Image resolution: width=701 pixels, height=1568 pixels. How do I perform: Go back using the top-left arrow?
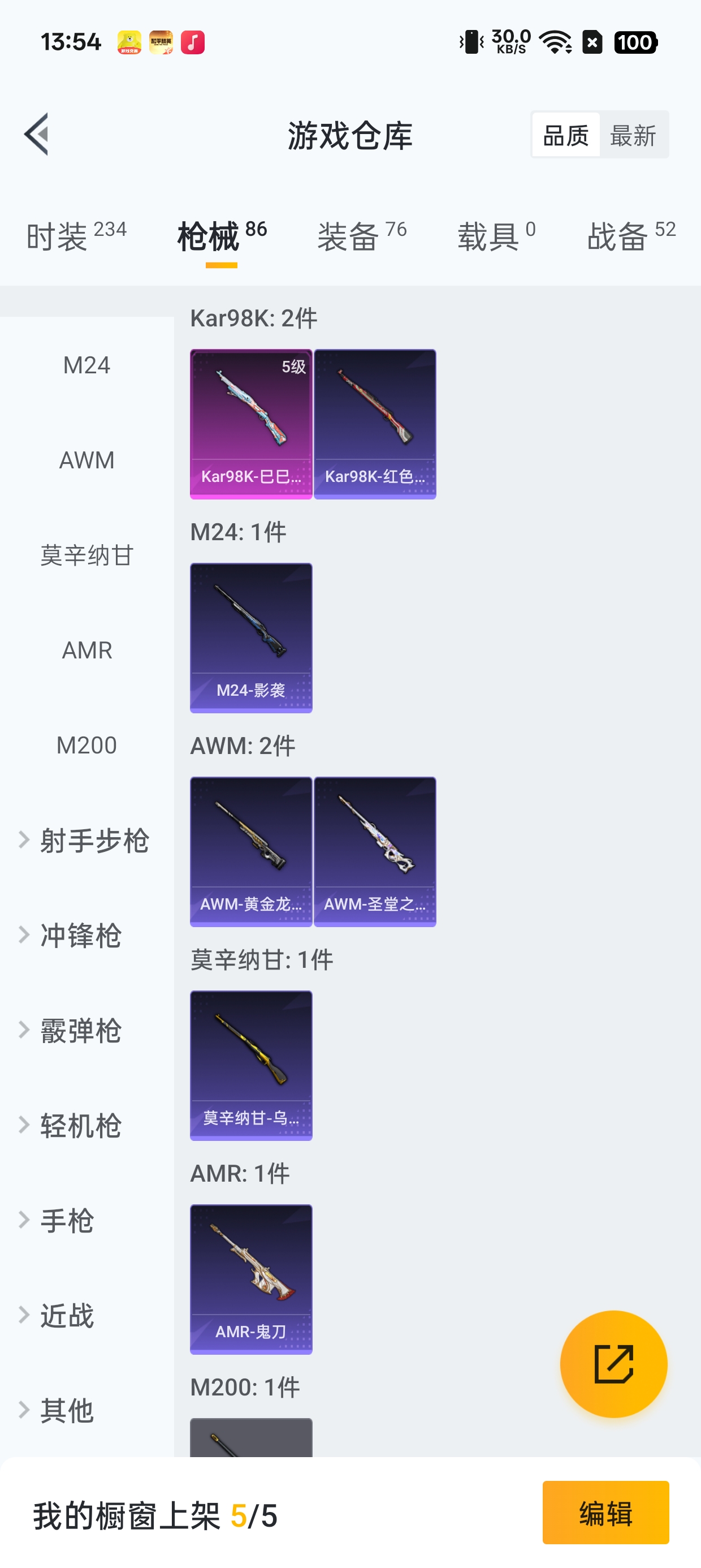coord(37,134)
